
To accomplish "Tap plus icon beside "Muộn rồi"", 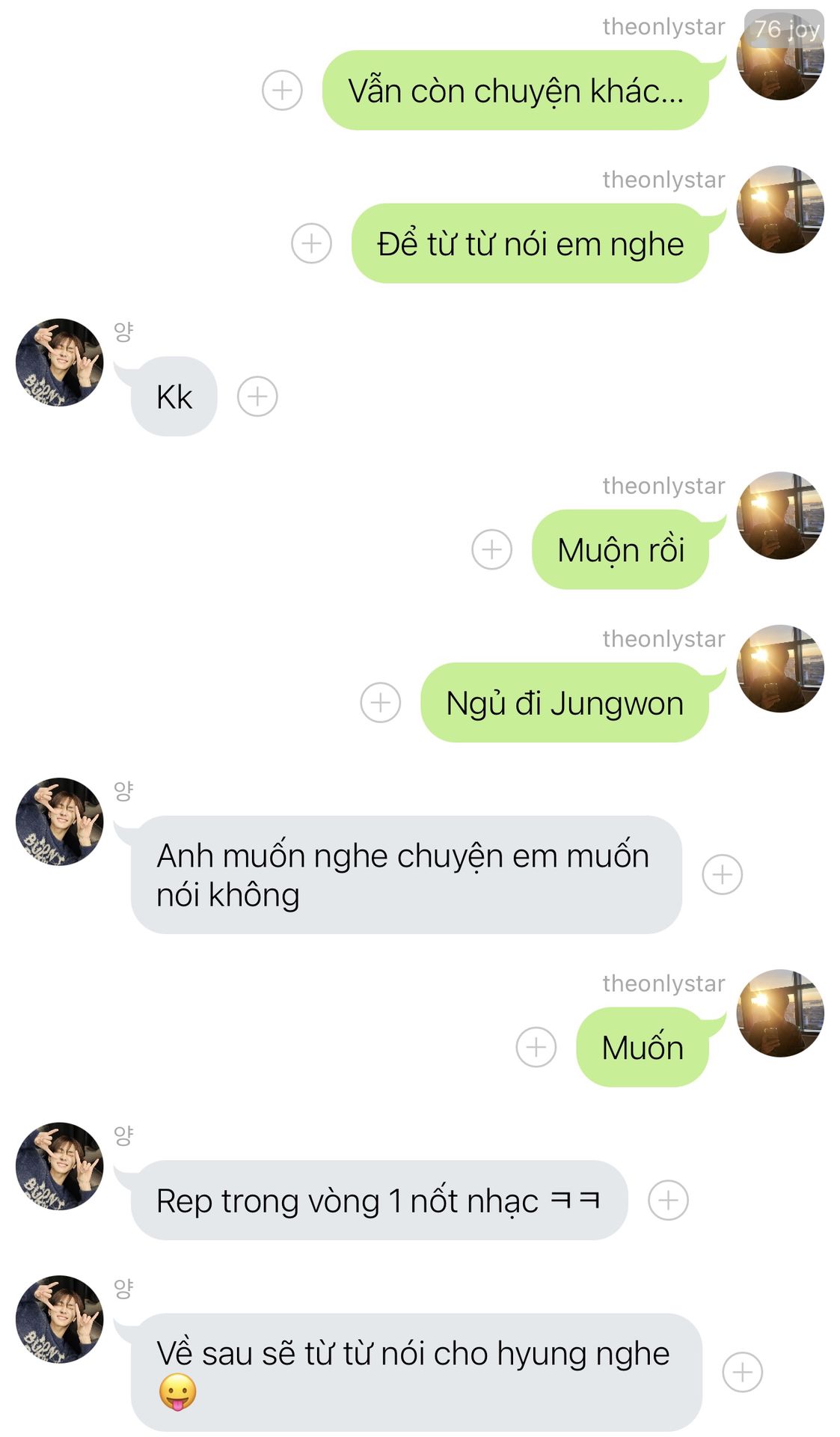I will (491, 549).
